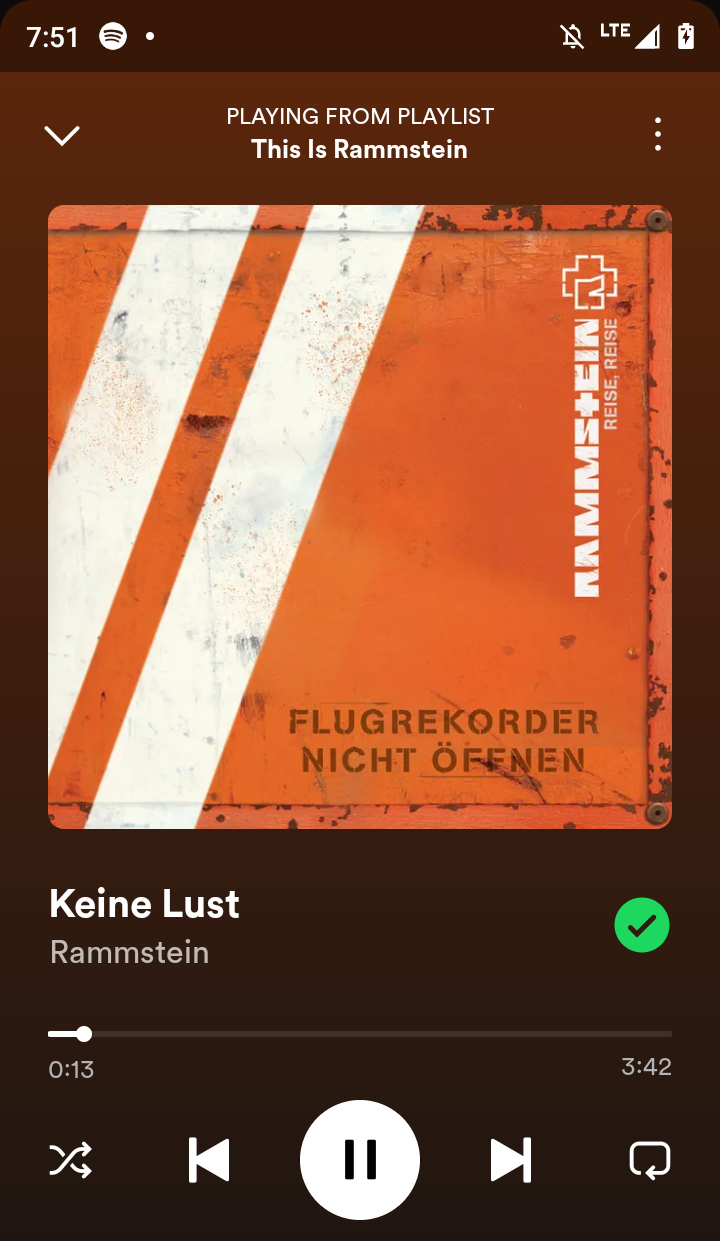
Task: Open This Is Rammstein playlist
Action: pyautogui.click(x=359, y=149)
